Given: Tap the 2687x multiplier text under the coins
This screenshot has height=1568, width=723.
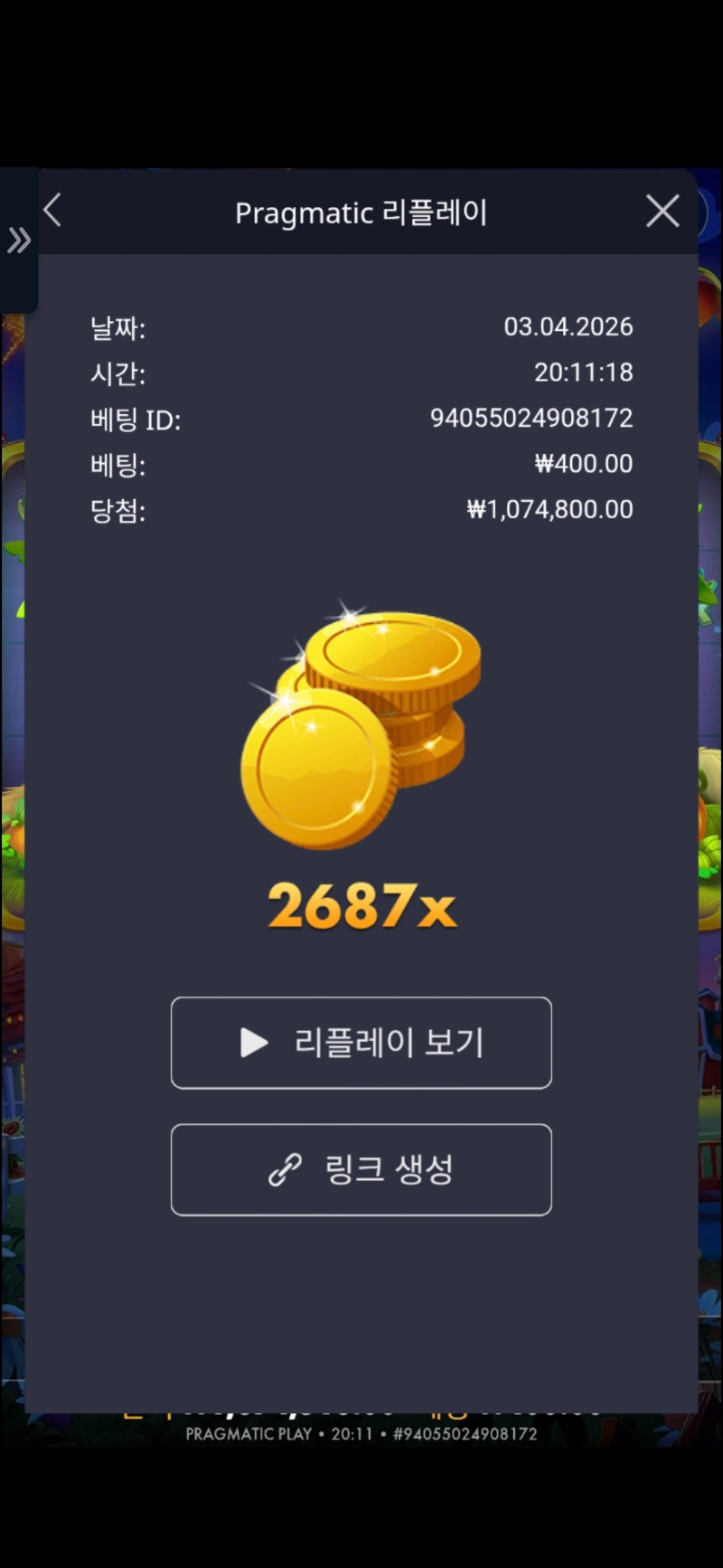Looking at the screenshot, I should tap(361, 904).
